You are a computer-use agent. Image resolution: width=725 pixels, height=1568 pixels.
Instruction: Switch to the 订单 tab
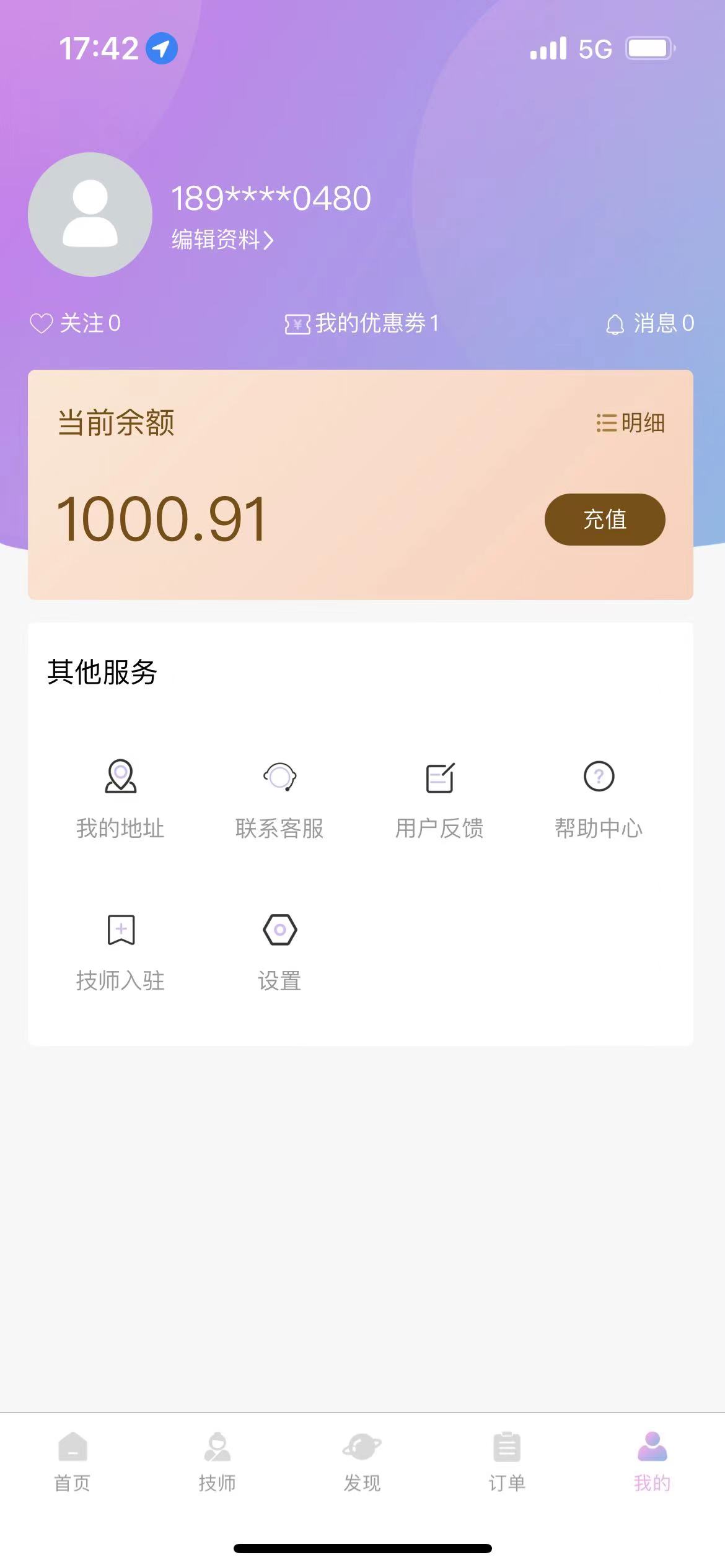pos(507,1462)
